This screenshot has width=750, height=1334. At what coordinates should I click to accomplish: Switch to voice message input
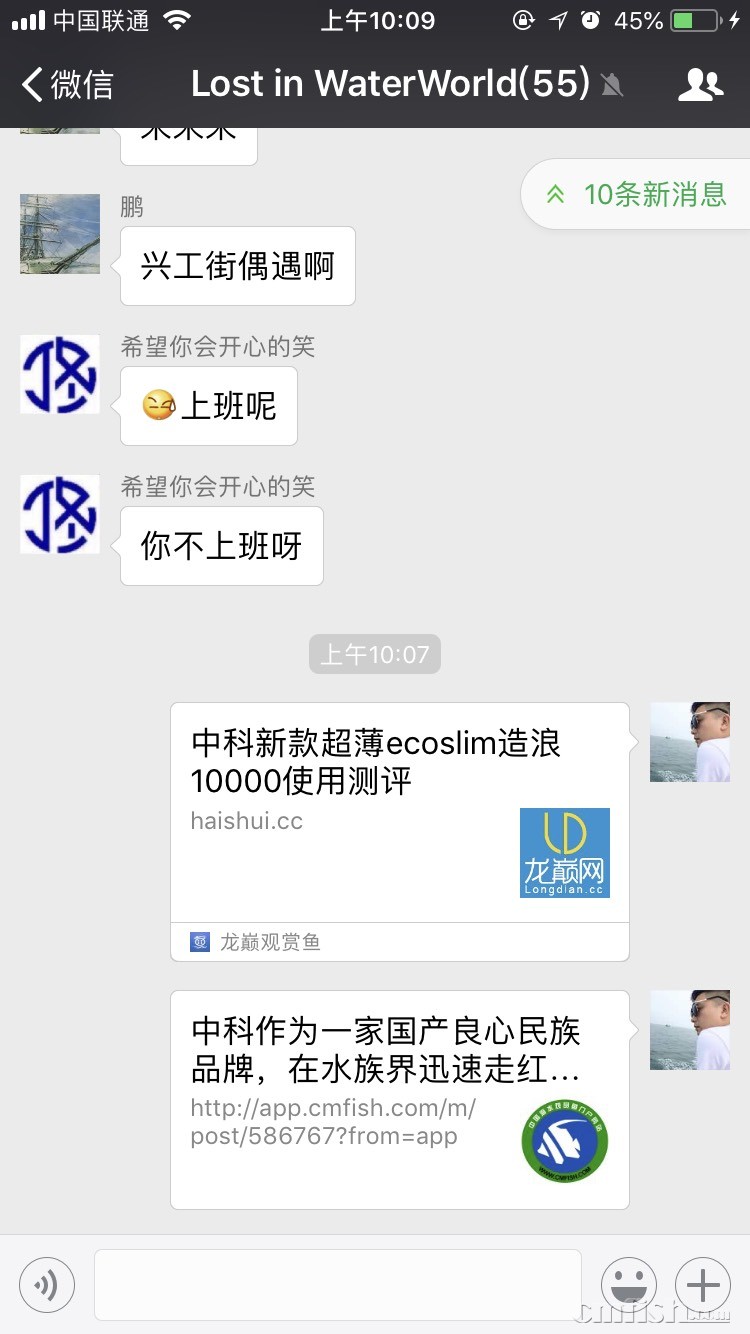tap(47, 1284)
